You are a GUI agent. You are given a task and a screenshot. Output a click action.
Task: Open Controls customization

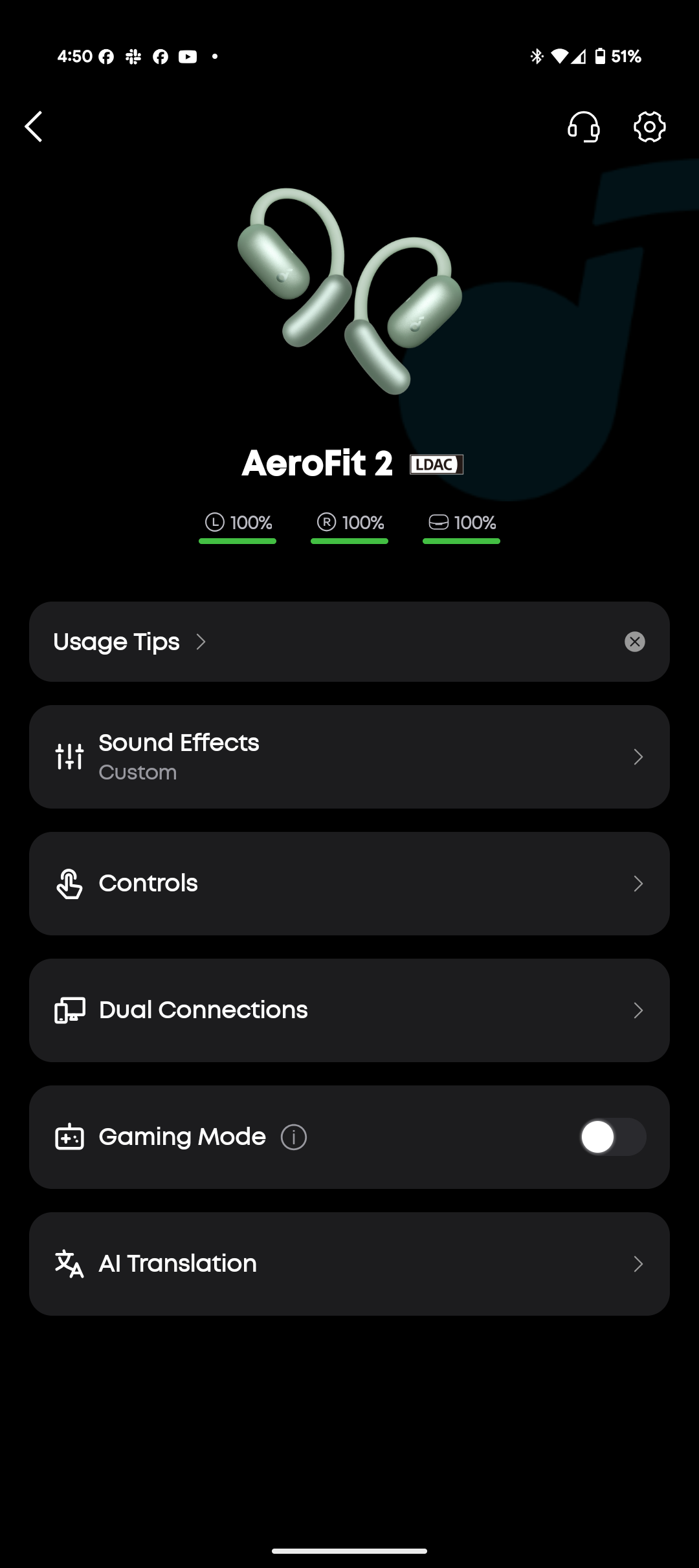[x=349, y=884]
